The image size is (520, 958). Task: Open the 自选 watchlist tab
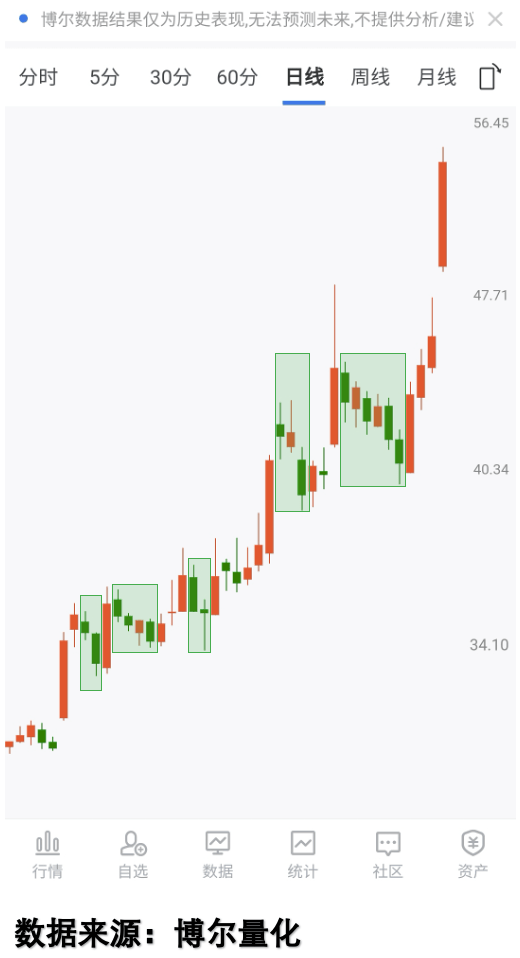pos(133,855)
